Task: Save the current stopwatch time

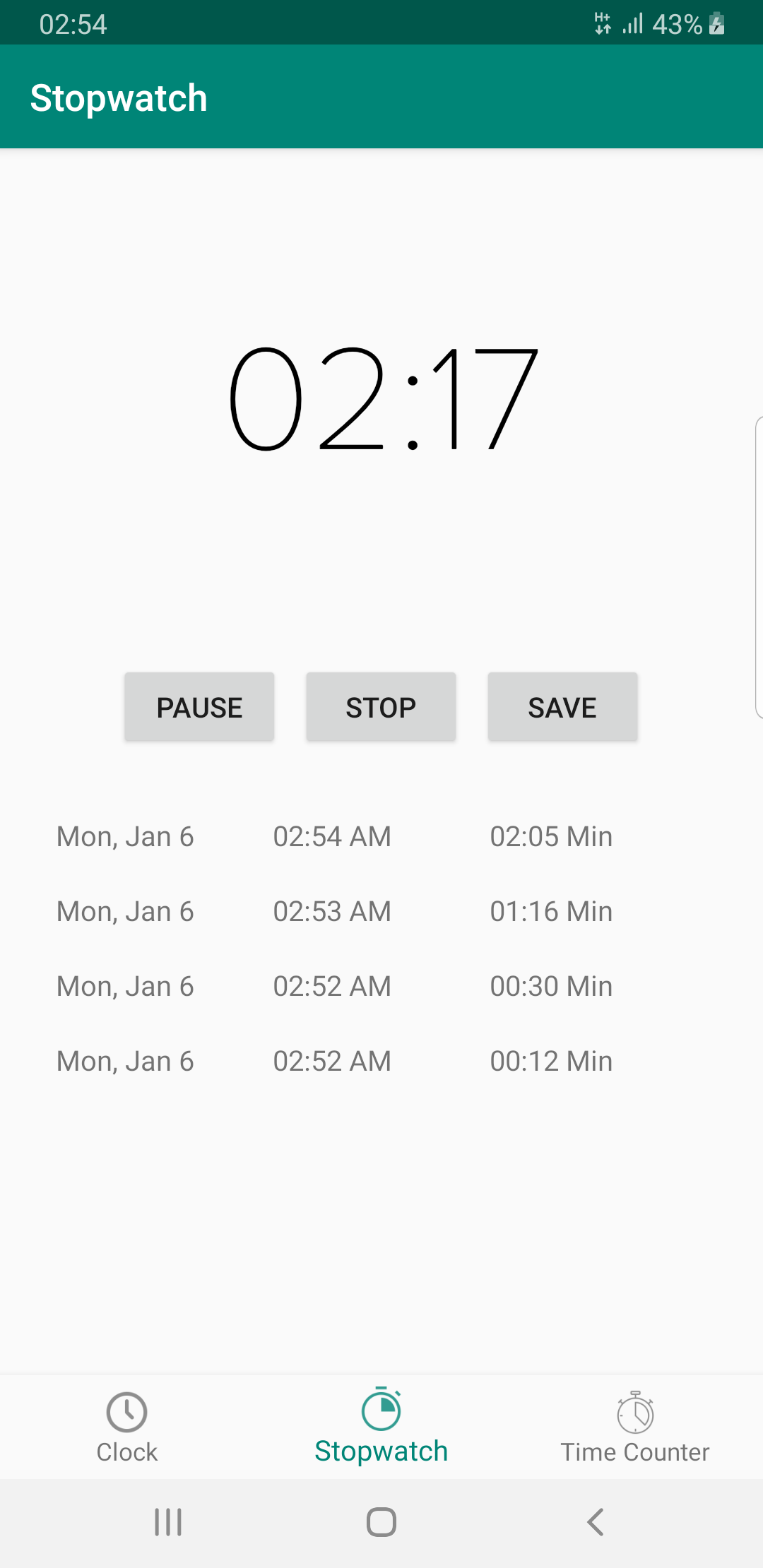Action: [x=562, y=707]
